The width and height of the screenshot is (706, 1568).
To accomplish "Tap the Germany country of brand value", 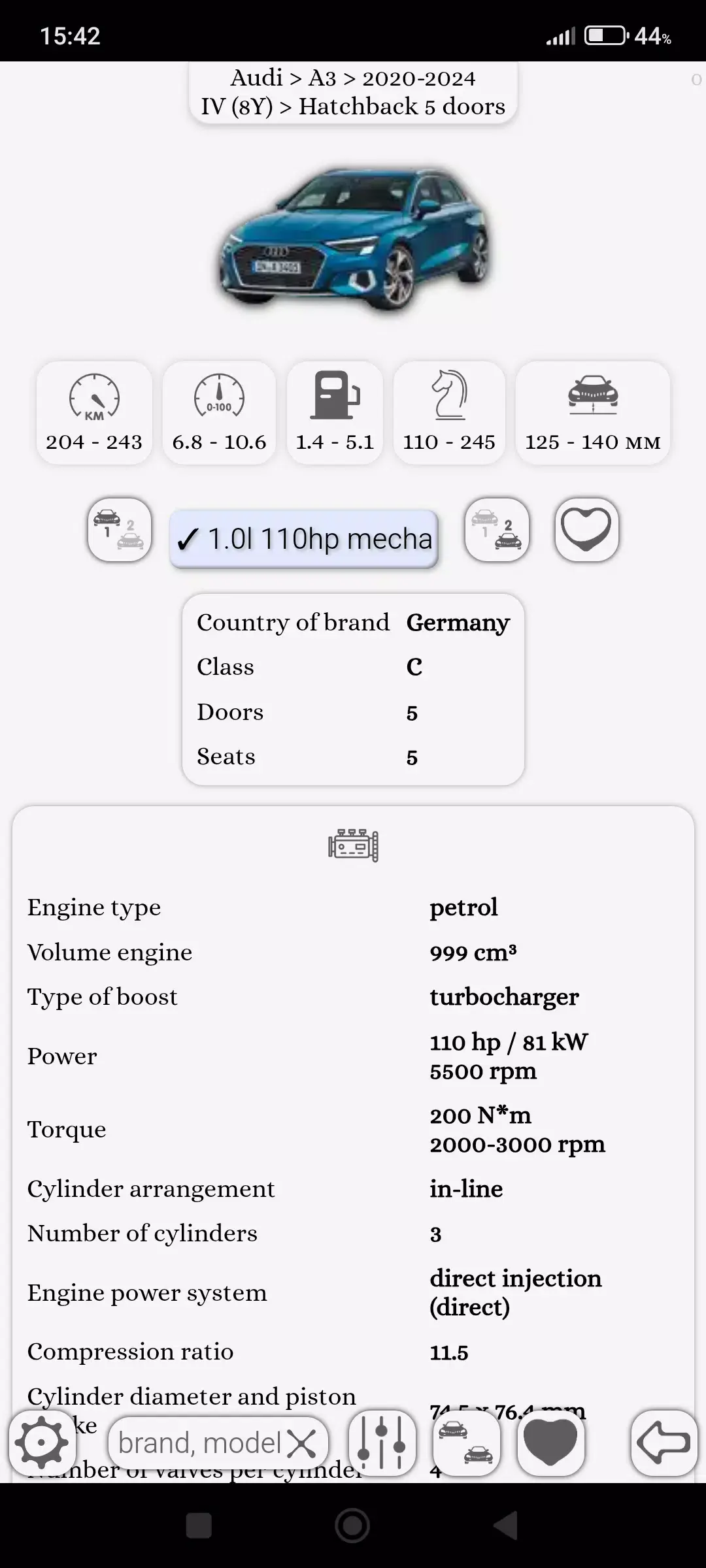I will (458, 623).
